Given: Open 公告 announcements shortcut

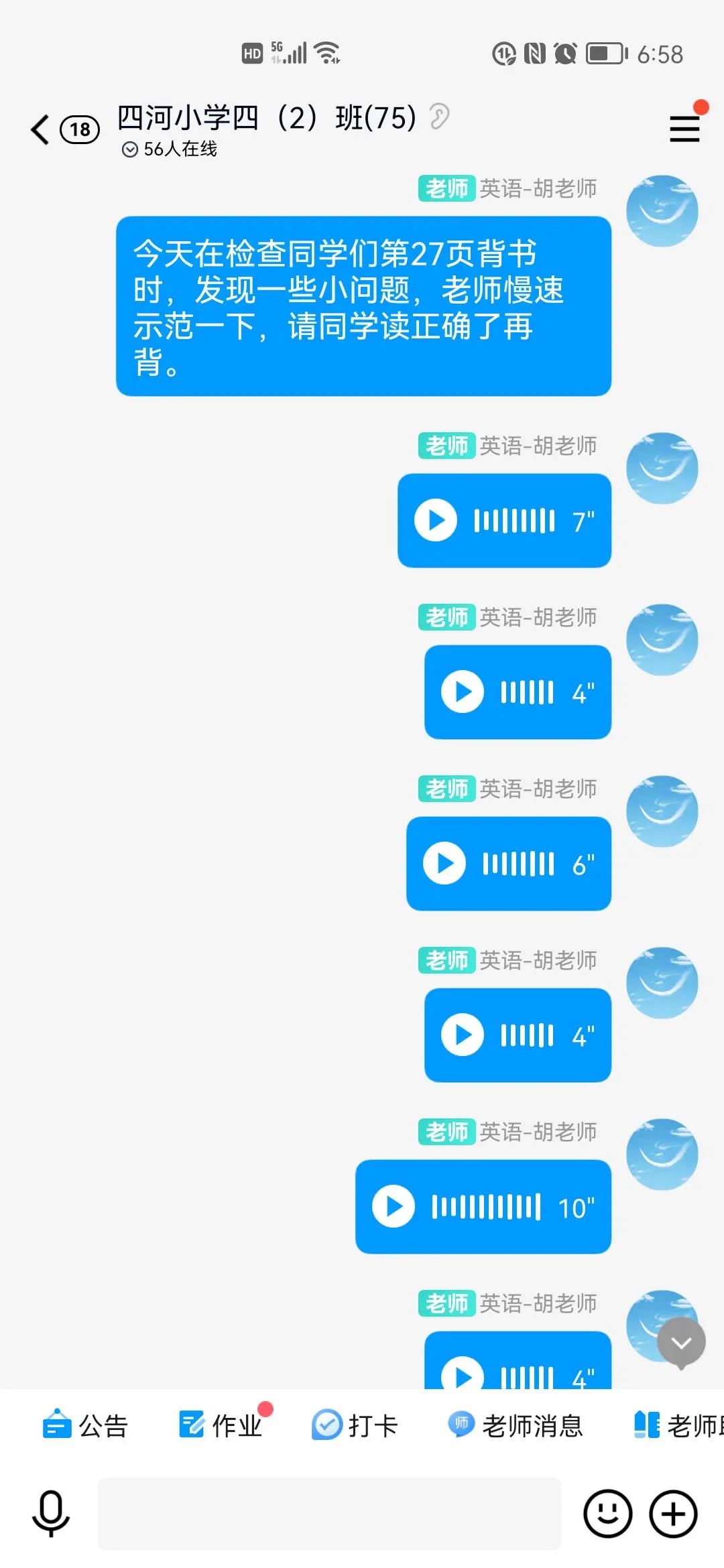Looking at the screenshot, I should coord(85,1425).
